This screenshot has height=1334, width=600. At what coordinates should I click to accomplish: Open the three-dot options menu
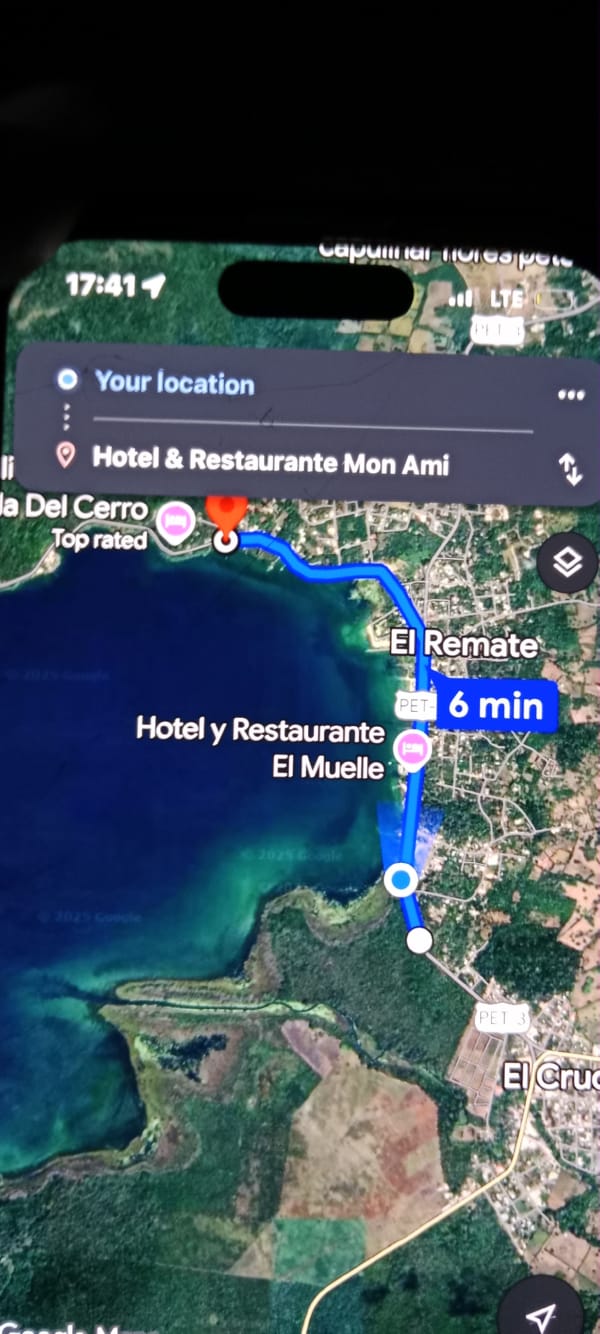[571, 394]
